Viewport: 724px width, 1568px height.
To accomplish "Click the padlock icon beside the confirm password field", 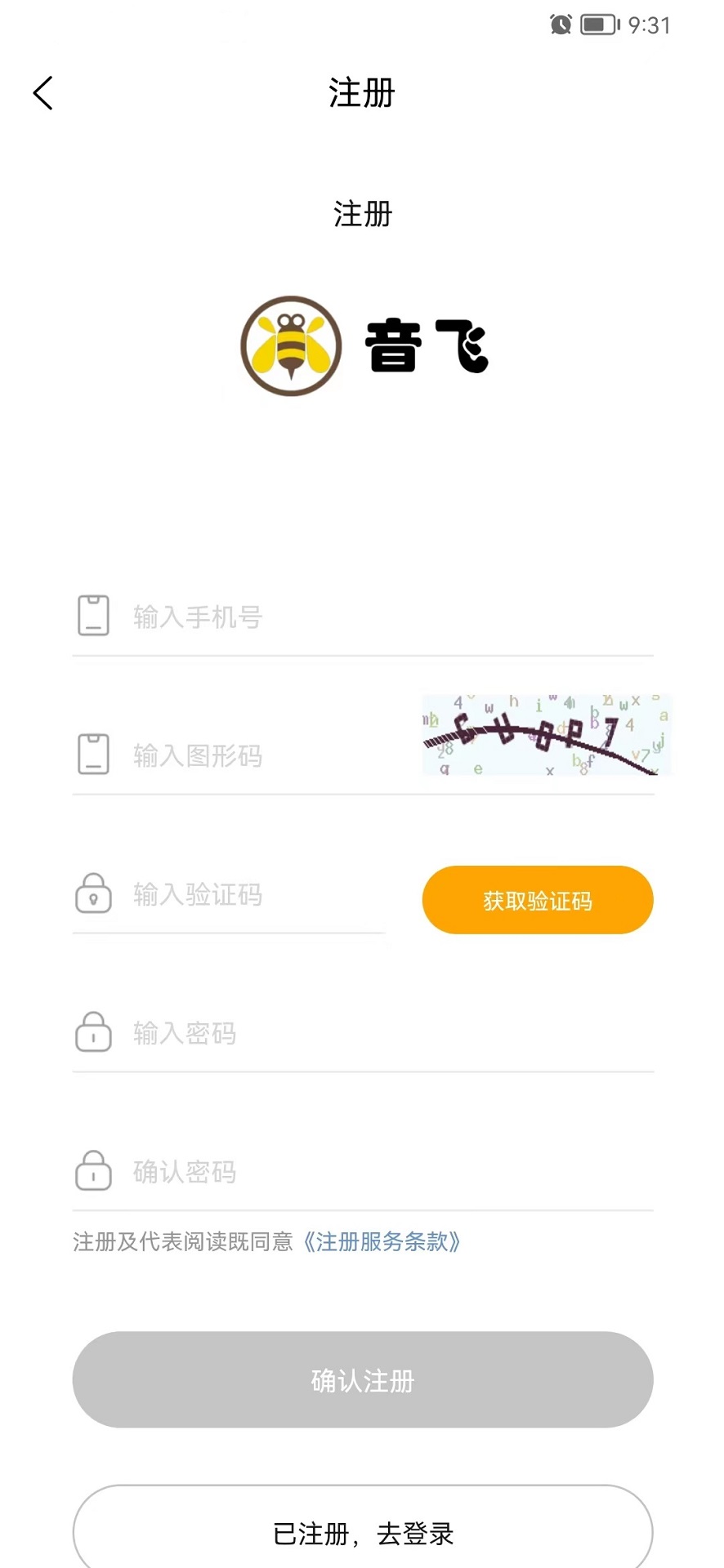I will (92, 1171).
